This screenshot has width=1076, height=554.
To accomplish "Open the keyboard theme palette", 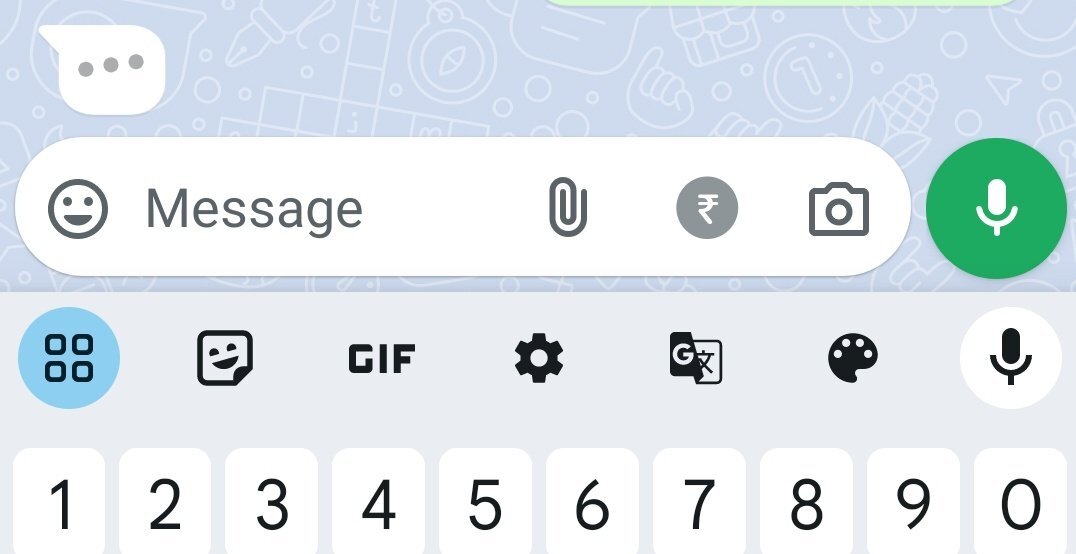I will point(853,357).
